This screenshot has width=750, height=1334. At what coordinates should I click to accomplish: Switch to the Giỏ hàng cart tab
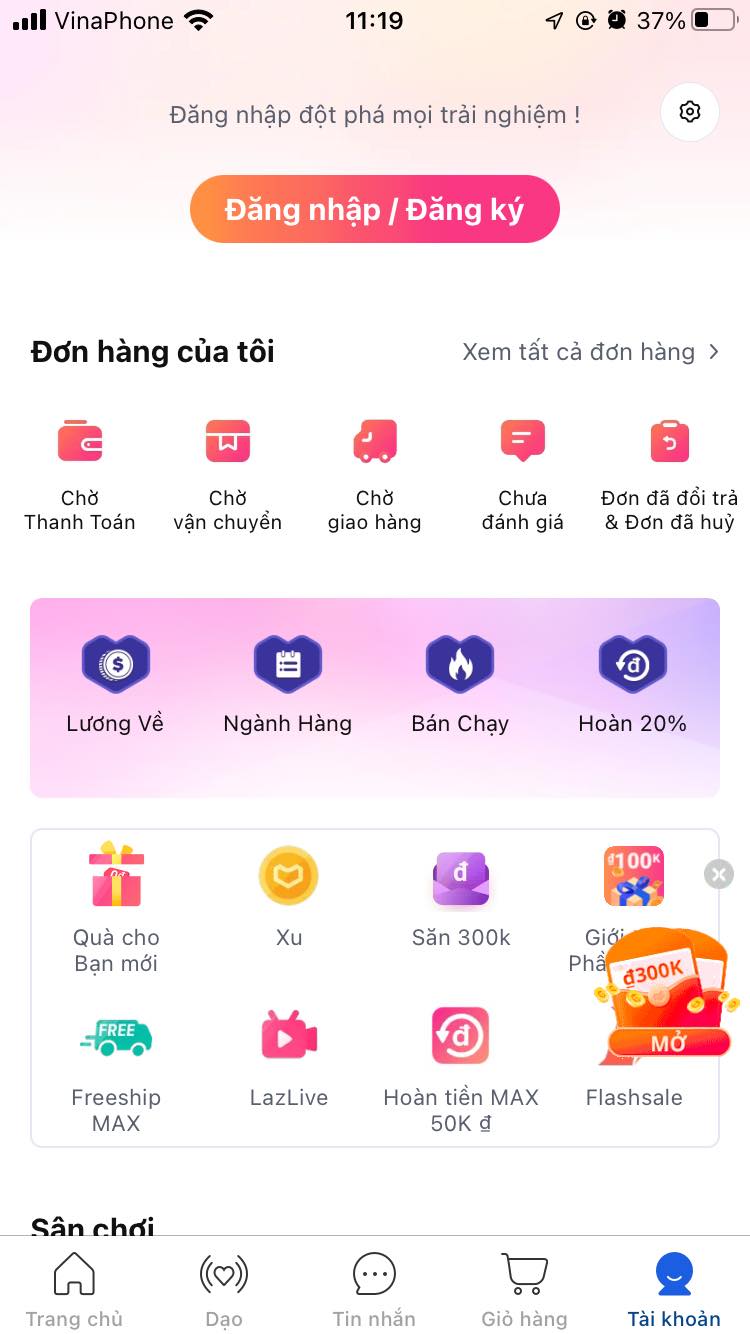click(524, 1285)
